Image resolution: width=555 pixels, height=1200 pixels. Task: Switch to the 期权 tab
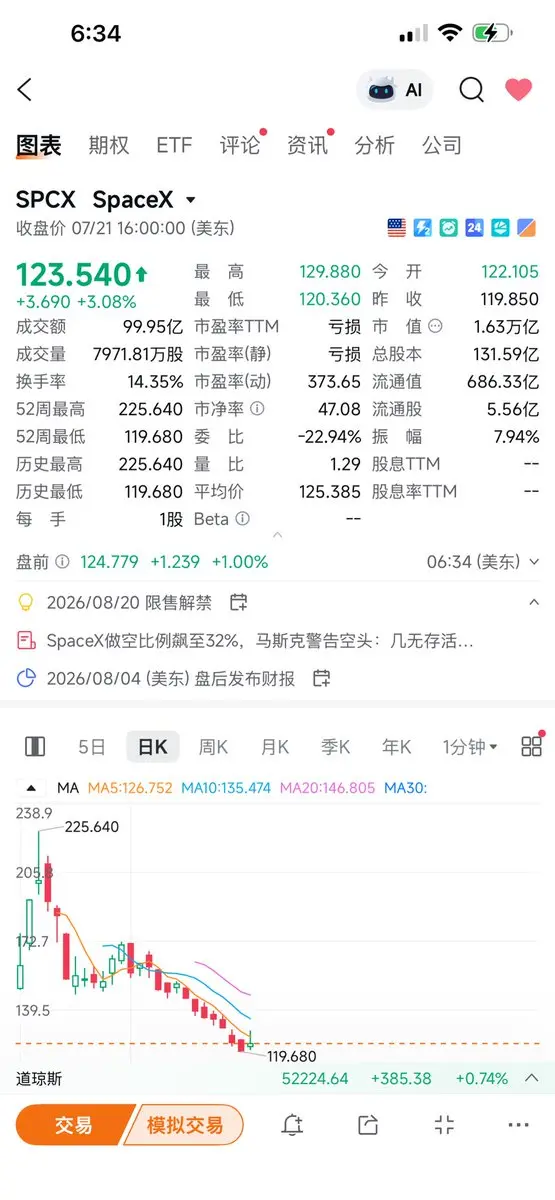tap(109, 145)
